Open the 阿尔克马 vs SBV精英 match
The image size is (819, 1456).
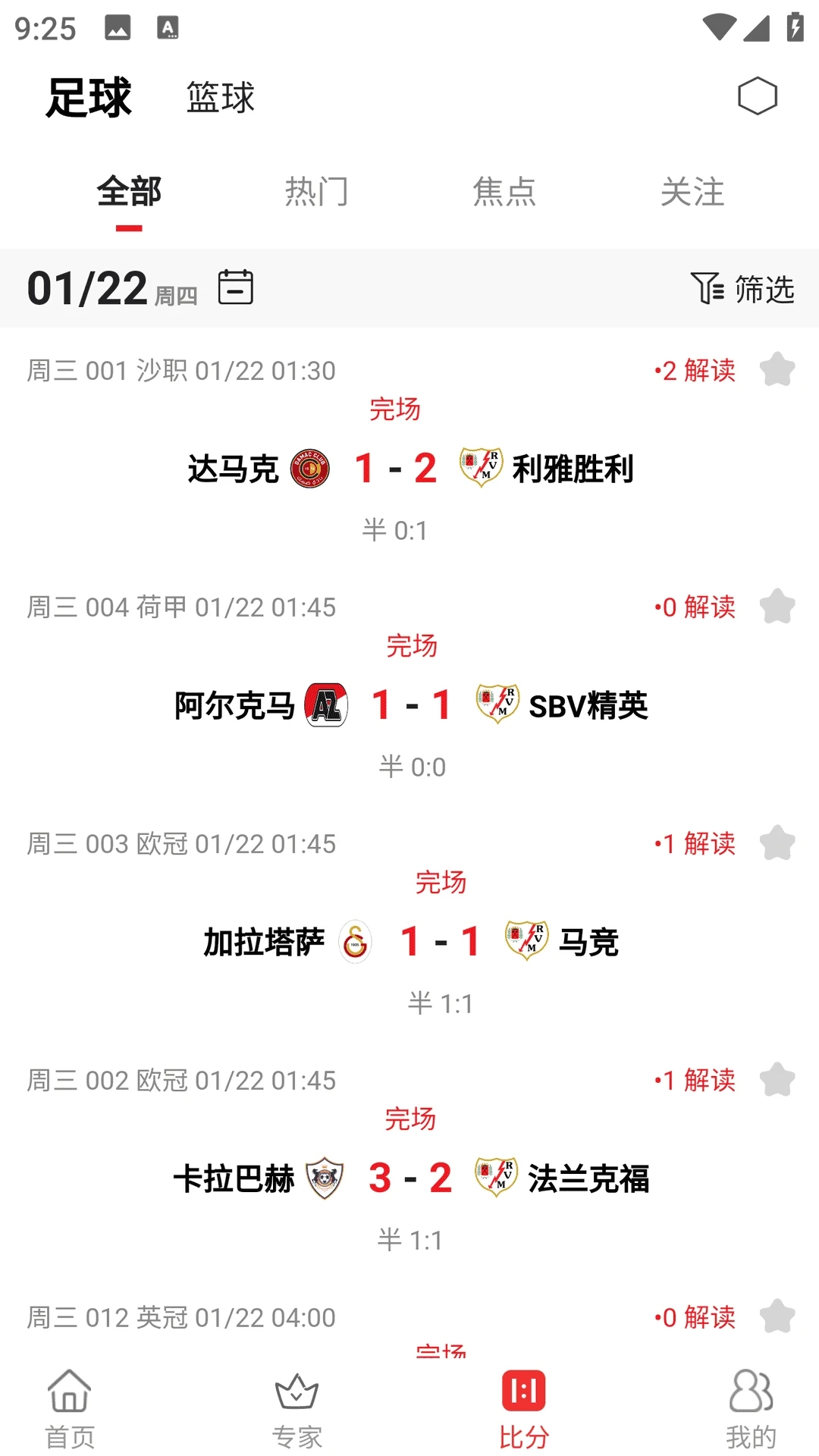(411, 705)
